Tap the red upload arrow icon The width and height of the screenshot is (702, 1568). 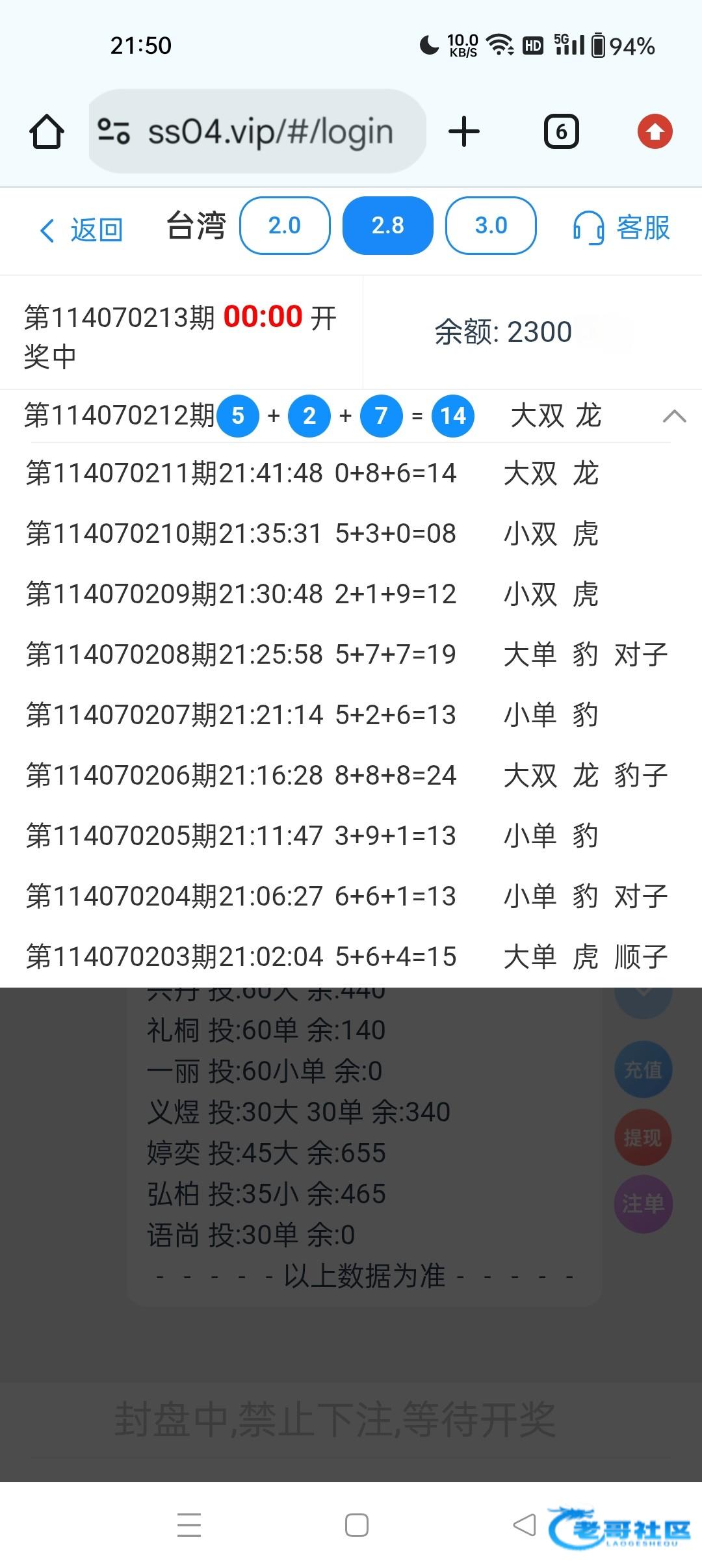[x=655, y=132]
